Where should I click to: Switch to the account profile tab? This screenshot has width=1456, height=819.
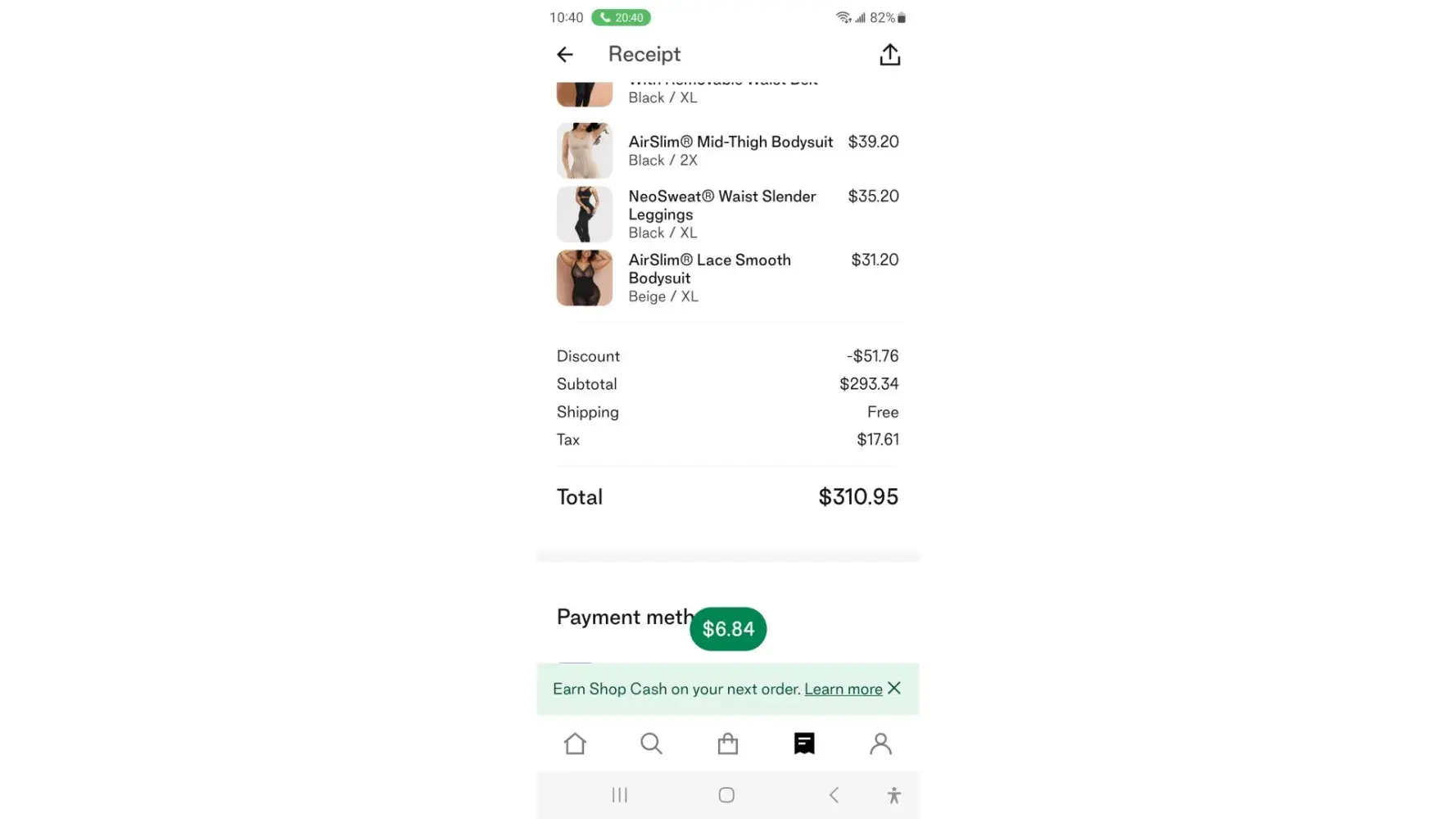[880, 744]
